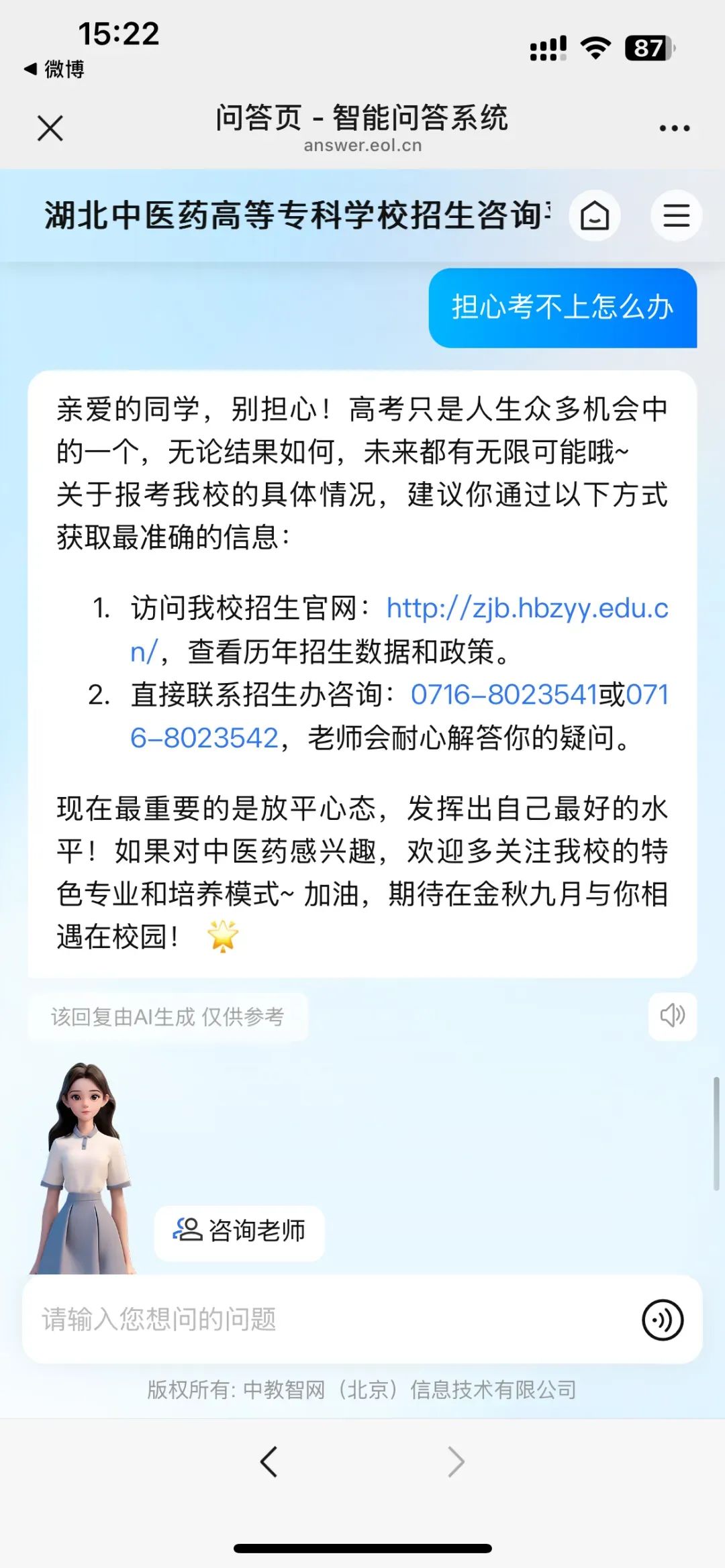Dial the 0716-8023542 phone number
The height and width of the screenshot is (1568, 725).
204,737
